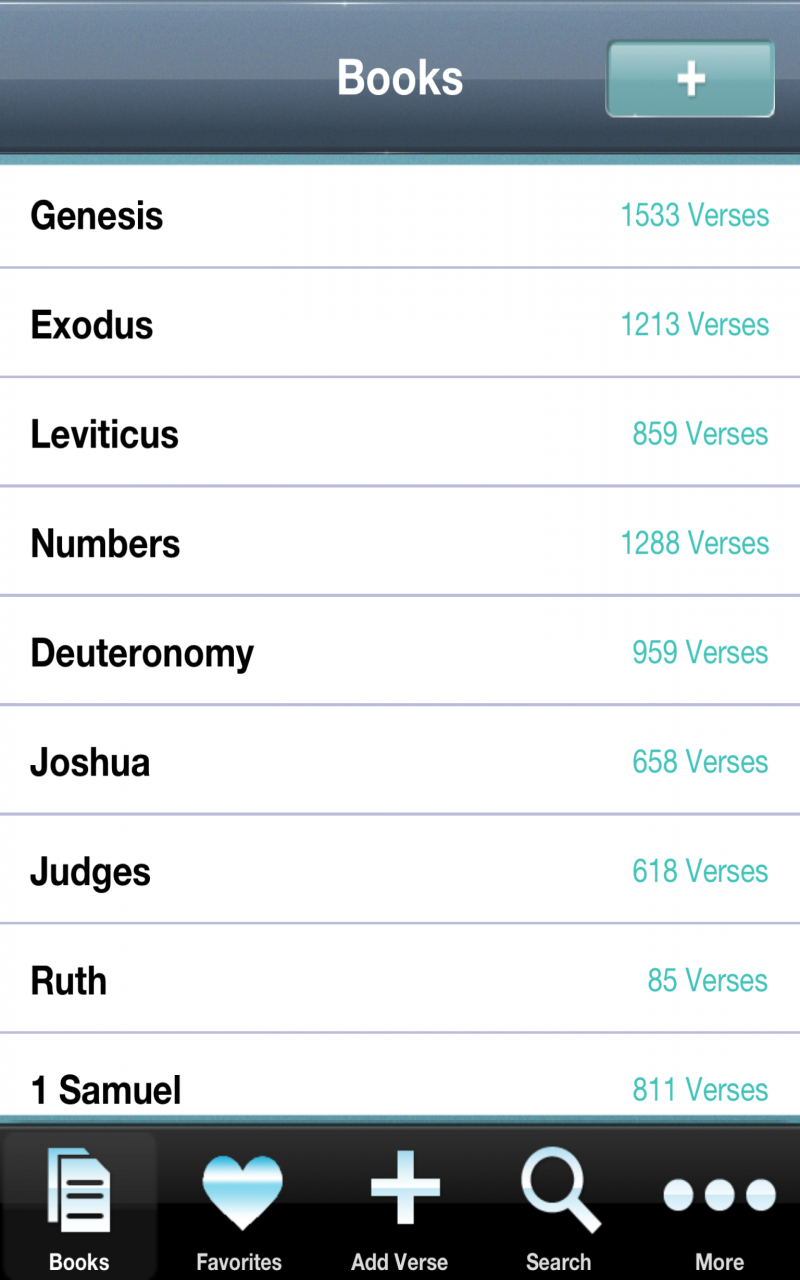Open the Judges book entry
800x1280 pixels.
400,871
